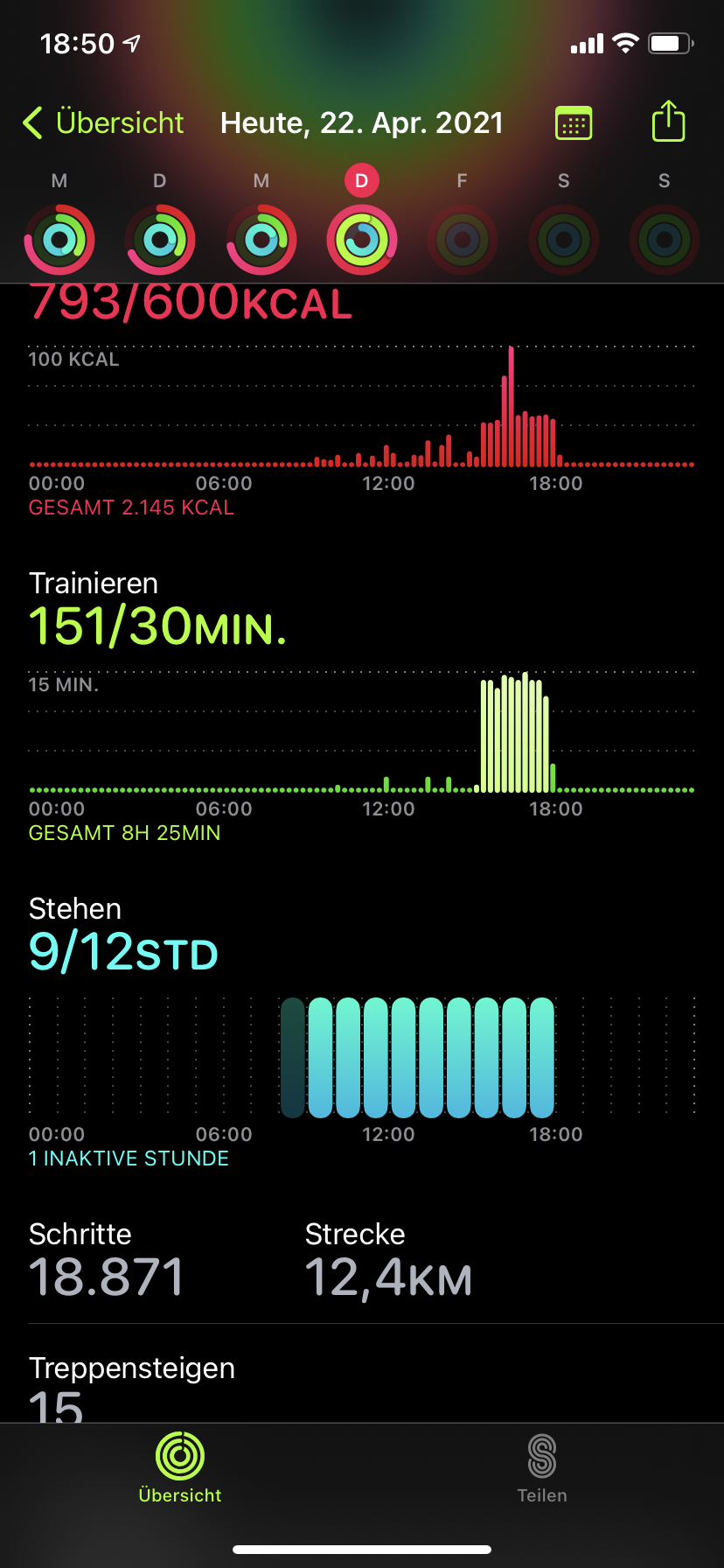This screenshot has width=724, height=1568.
Task: Tap the highlighted Thursday activity rings
Action: 362,239
